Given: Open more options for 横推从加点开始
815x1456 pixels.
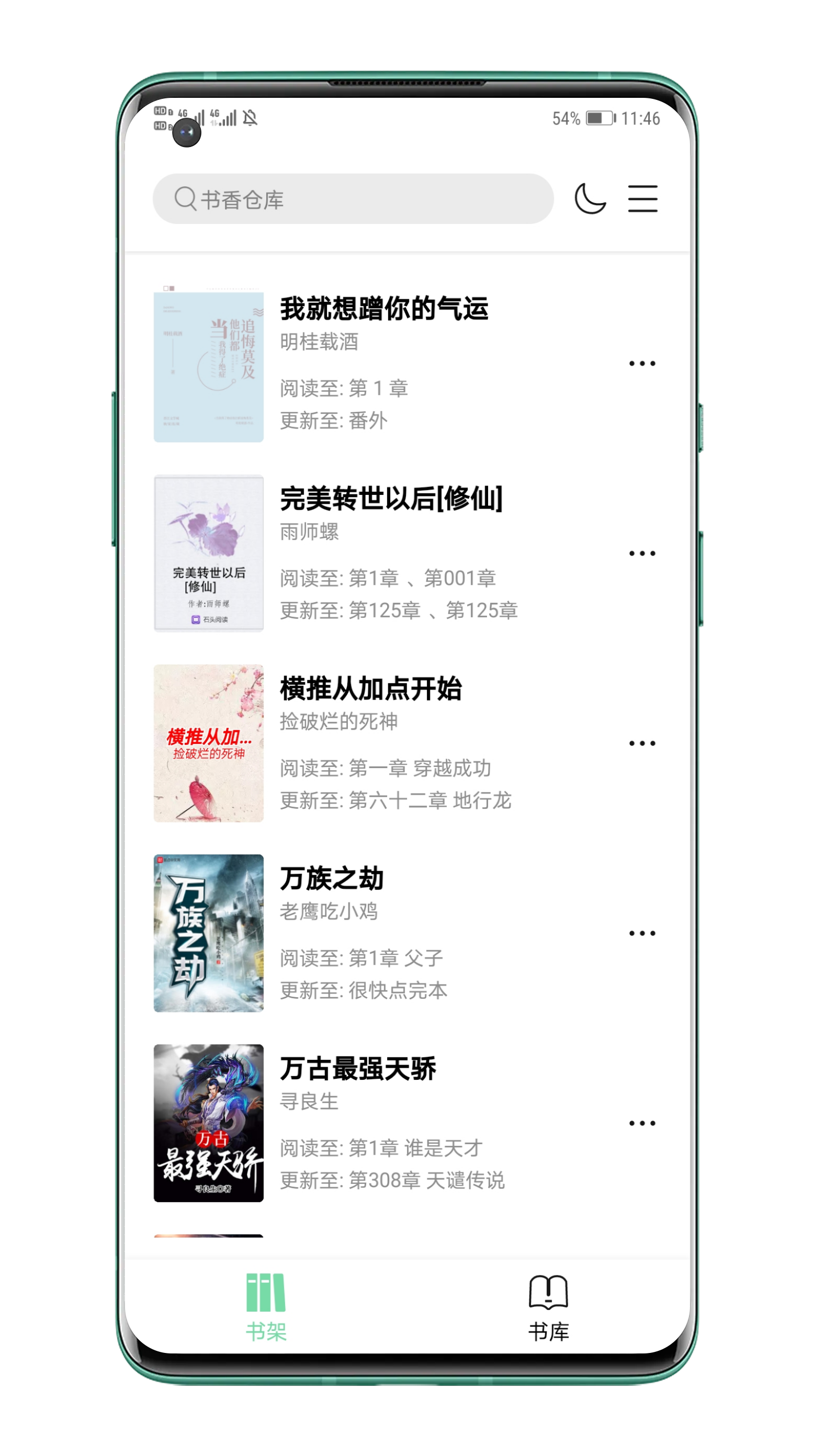Looking at the screenshot, I should (x=642, y=743).
